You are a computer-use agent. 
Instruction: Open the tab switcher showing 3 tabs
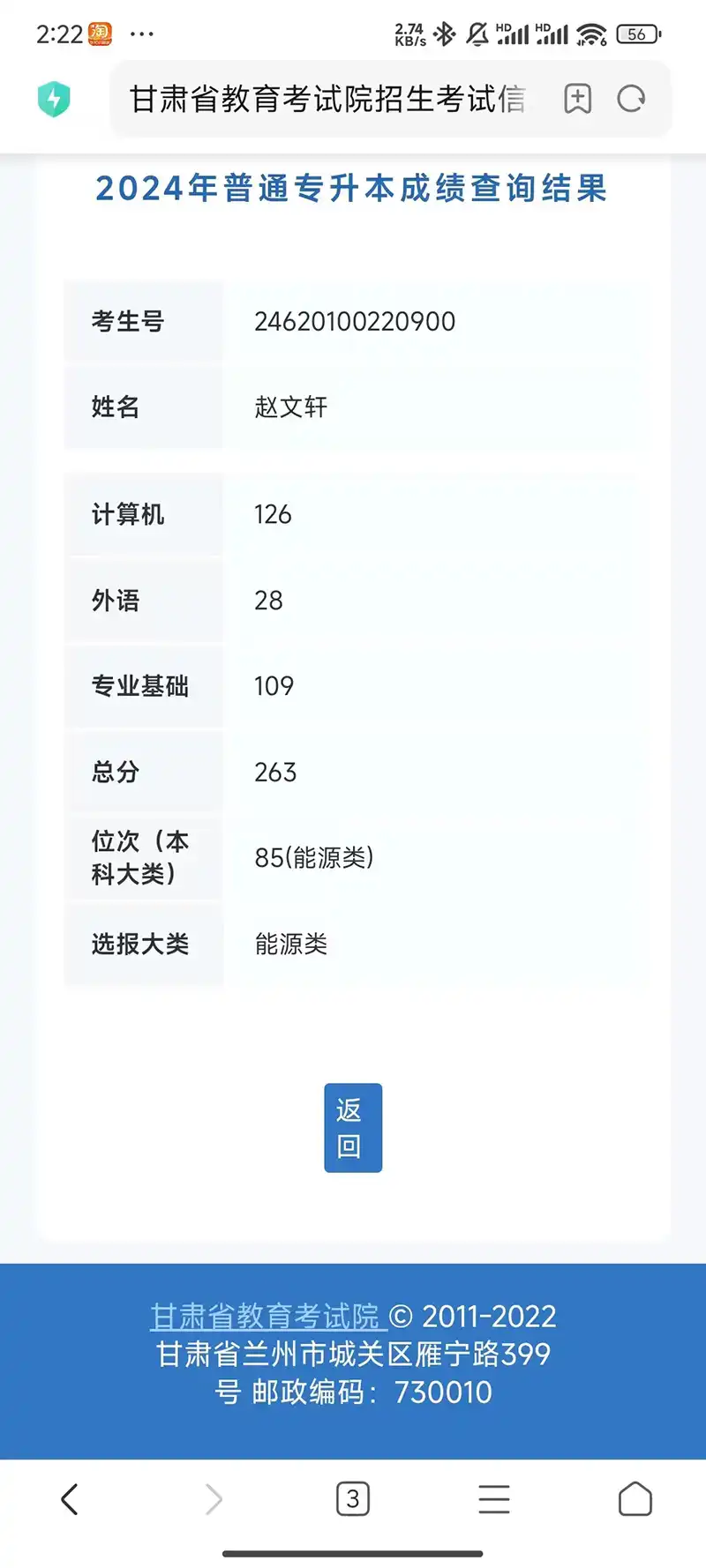[353, 1498]
